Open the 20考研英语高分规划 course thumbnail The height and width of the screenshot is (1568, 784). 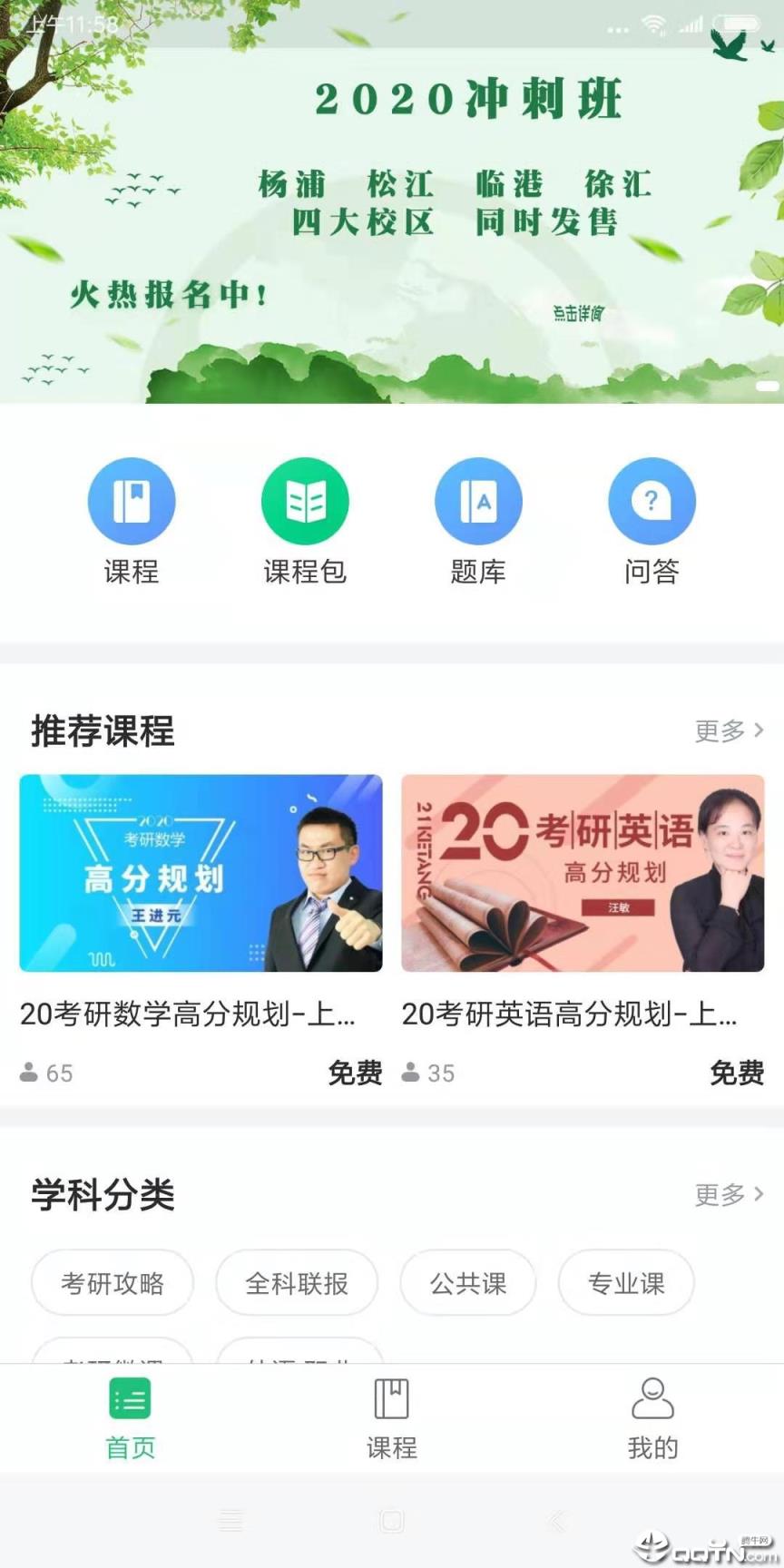tap(583, 874)
